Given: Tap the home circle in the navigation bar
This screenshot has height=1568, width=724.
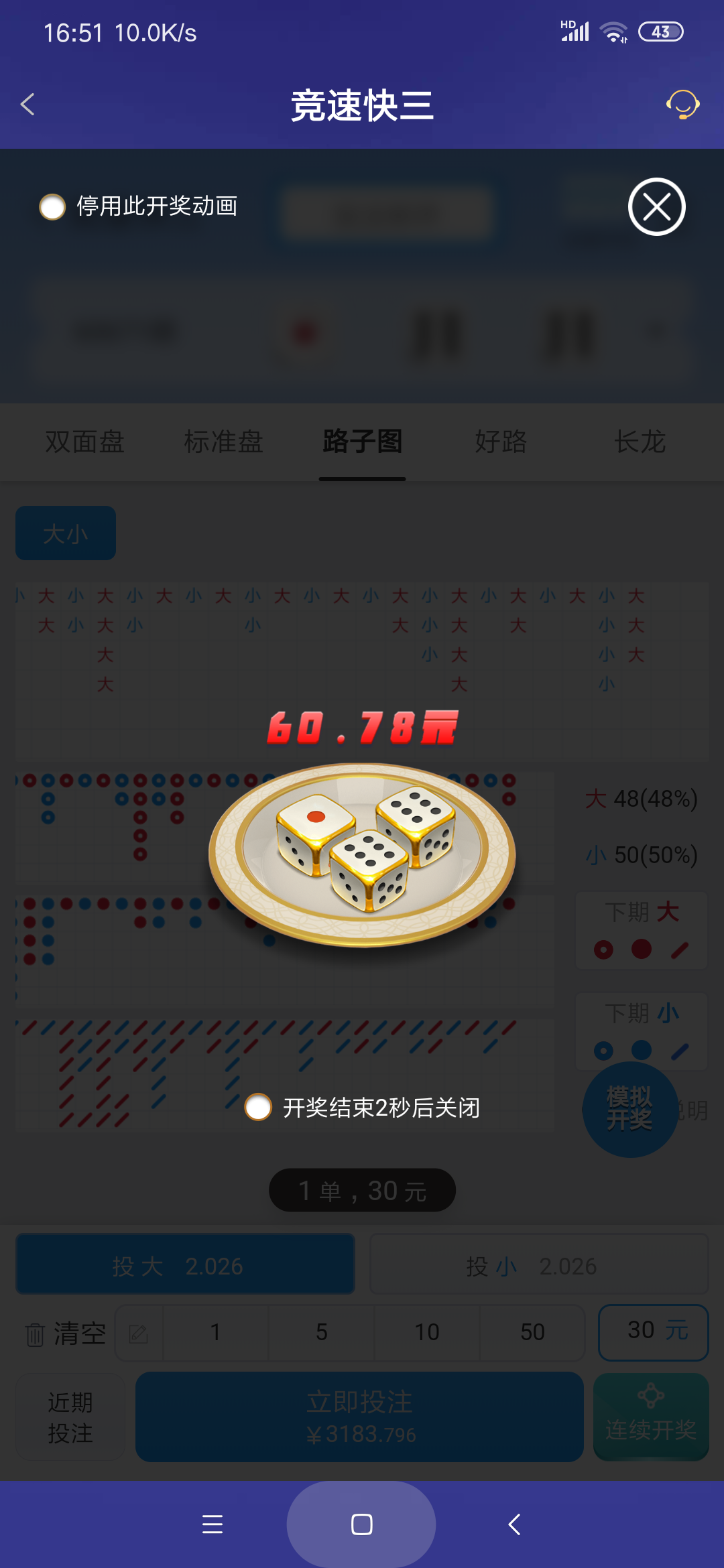Looking at the screenshot, I should click(x=361, y=1524).
